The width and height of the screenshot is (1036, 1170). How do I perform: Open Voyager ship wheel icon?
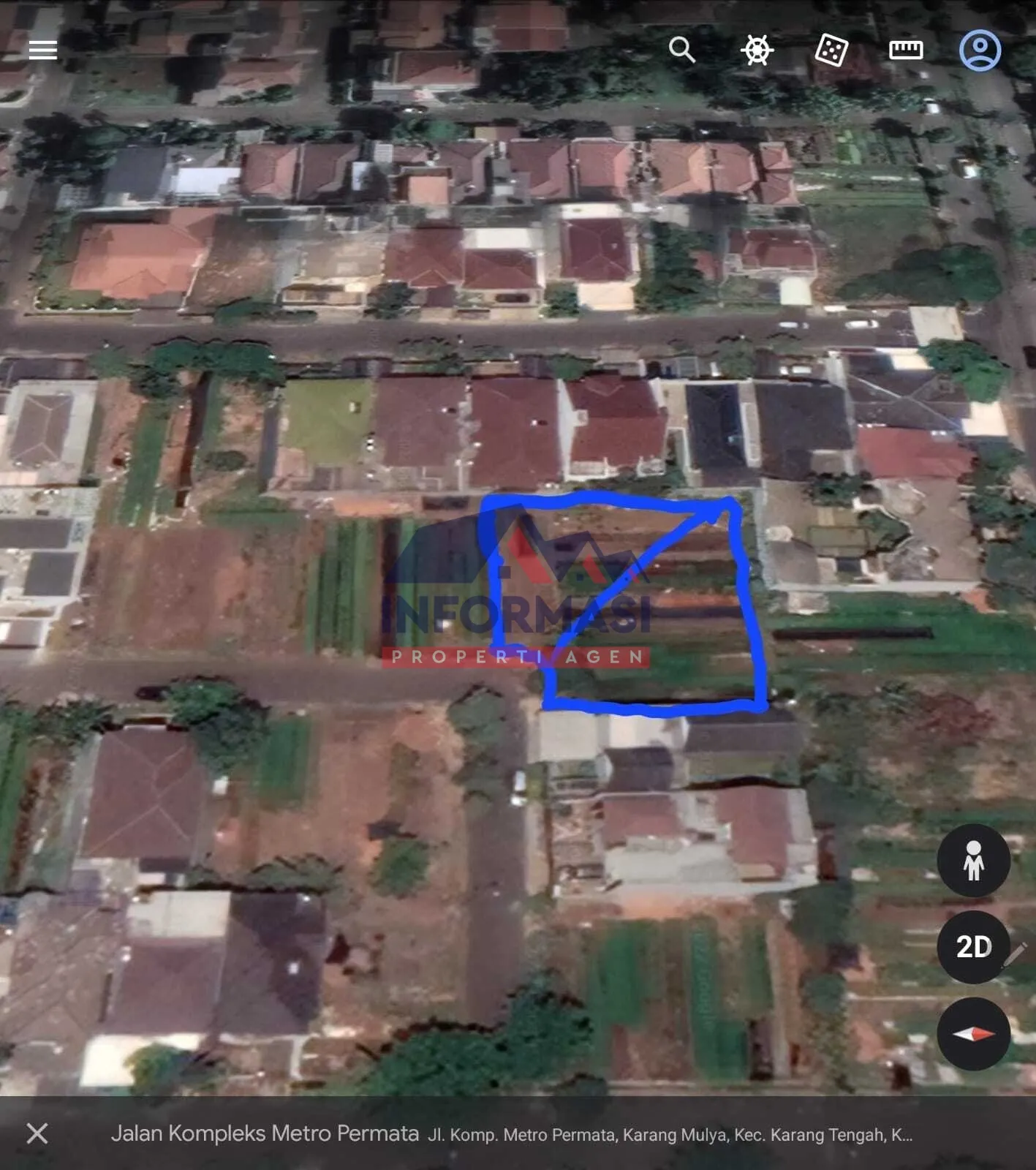[x=757, y=50]
